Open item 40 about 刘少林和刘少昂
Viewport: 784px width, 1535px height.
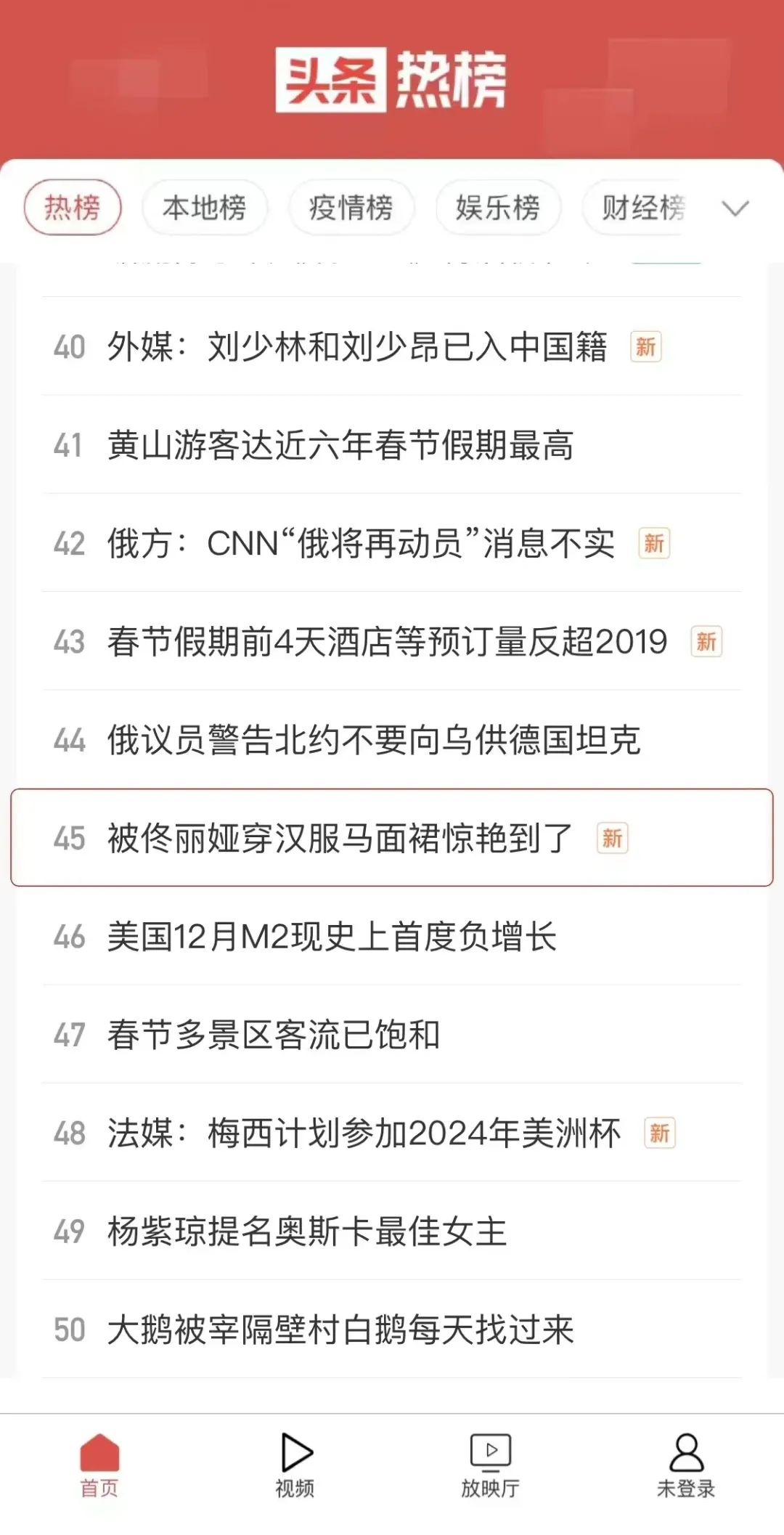point(392,346)
